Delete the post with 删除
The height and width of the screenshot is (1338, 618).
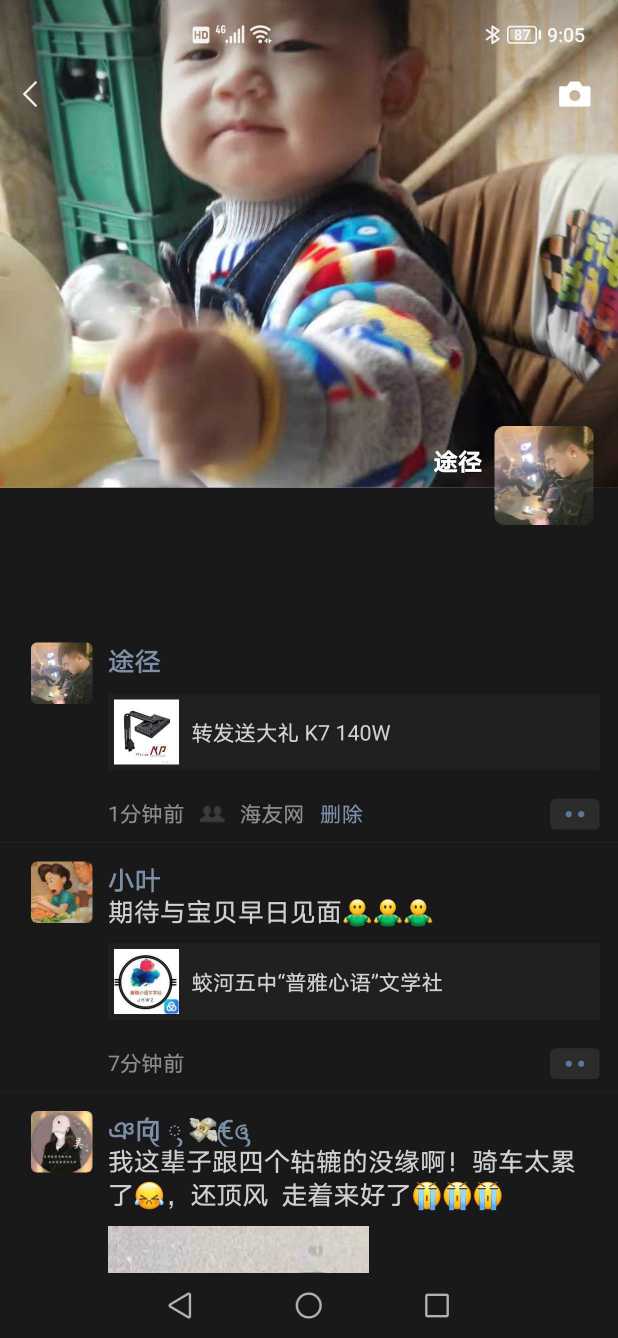tap(341, 814)
